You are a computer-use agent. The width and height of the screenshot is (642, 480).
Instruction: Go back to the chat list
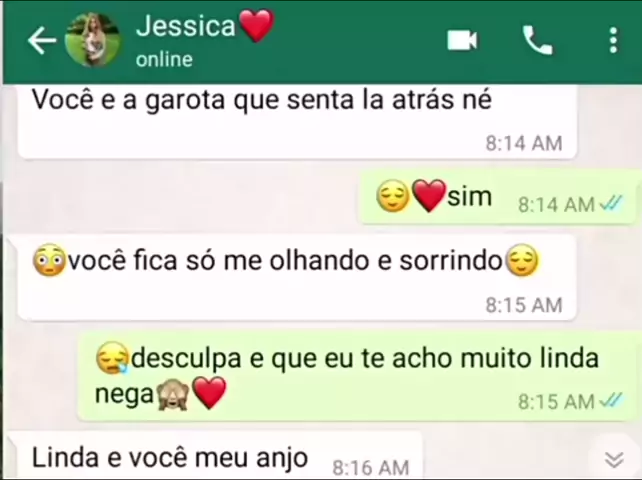click(40, 41)
